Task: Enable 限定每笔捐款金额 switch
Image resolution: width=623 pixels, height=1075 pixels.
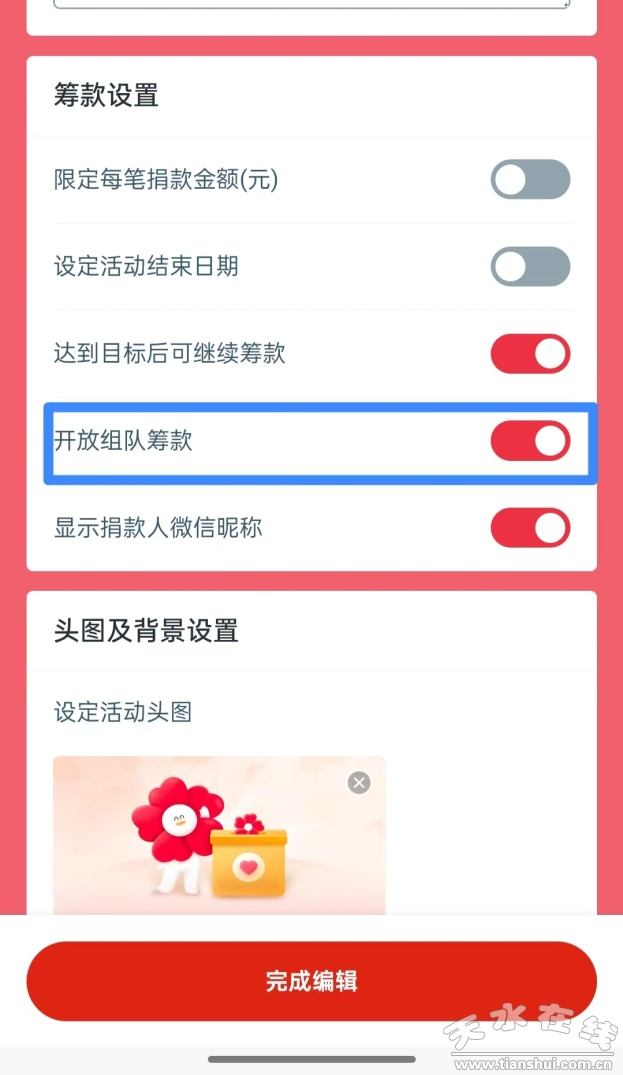Action: point(530,180)
